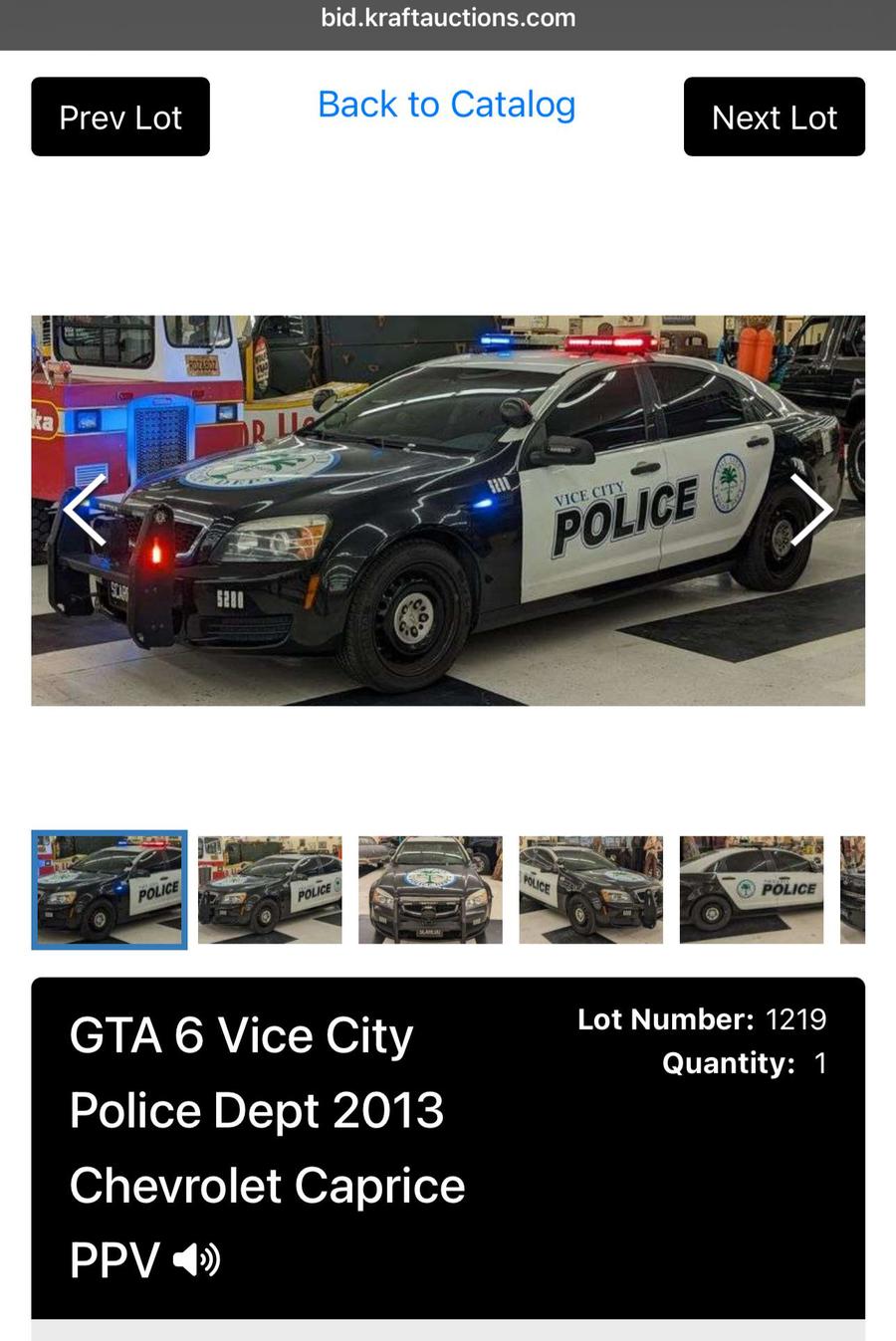Tap the main police car photo
Screen dimensions: 896x1341
point(448,558)
